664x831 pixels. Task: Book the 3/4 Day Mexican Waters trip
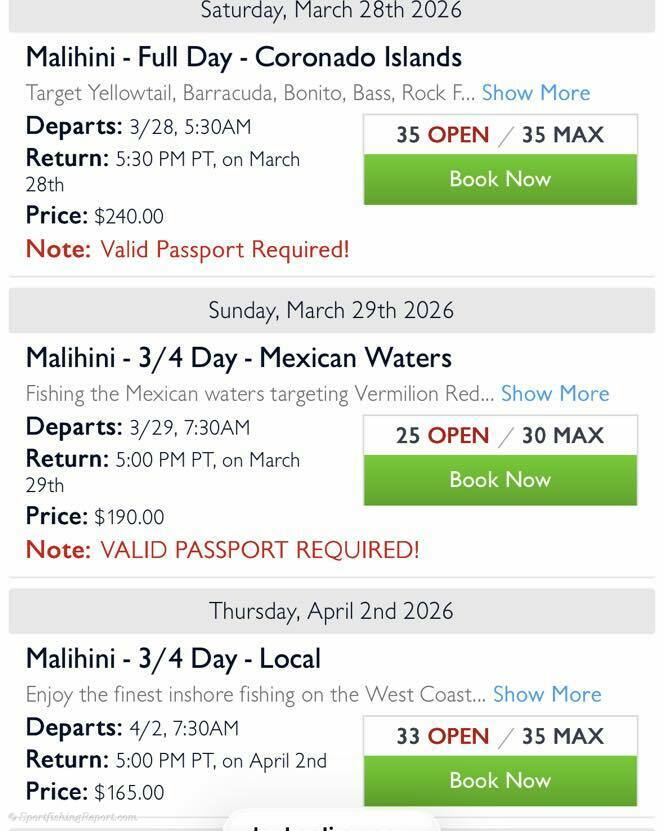[500, 480]
